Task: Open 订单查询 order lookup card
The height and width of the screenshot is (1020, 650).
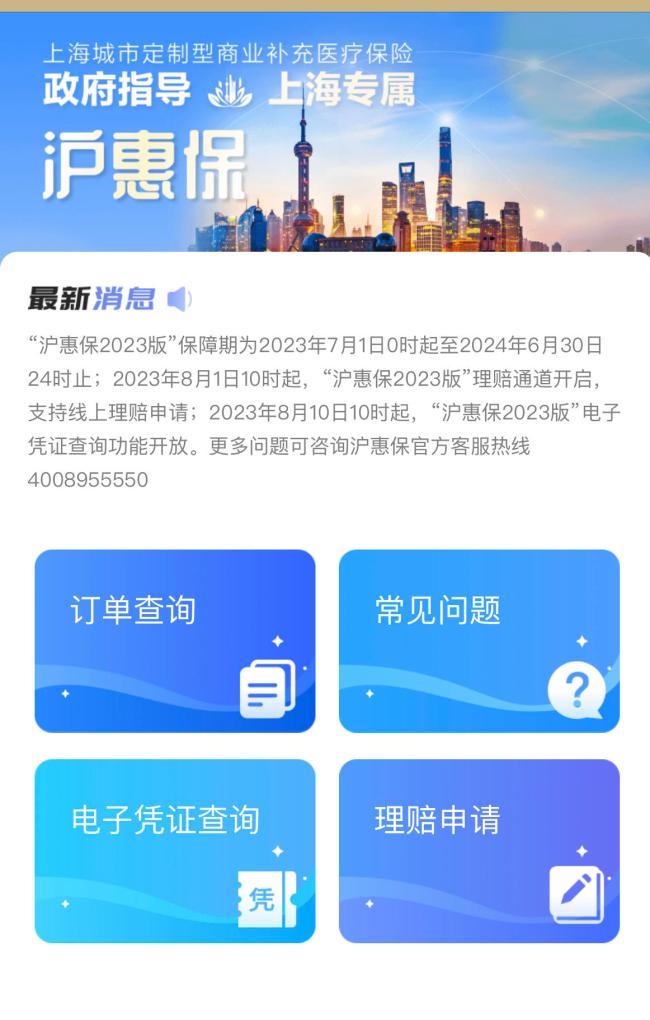Action: click(x=175, y=641)
